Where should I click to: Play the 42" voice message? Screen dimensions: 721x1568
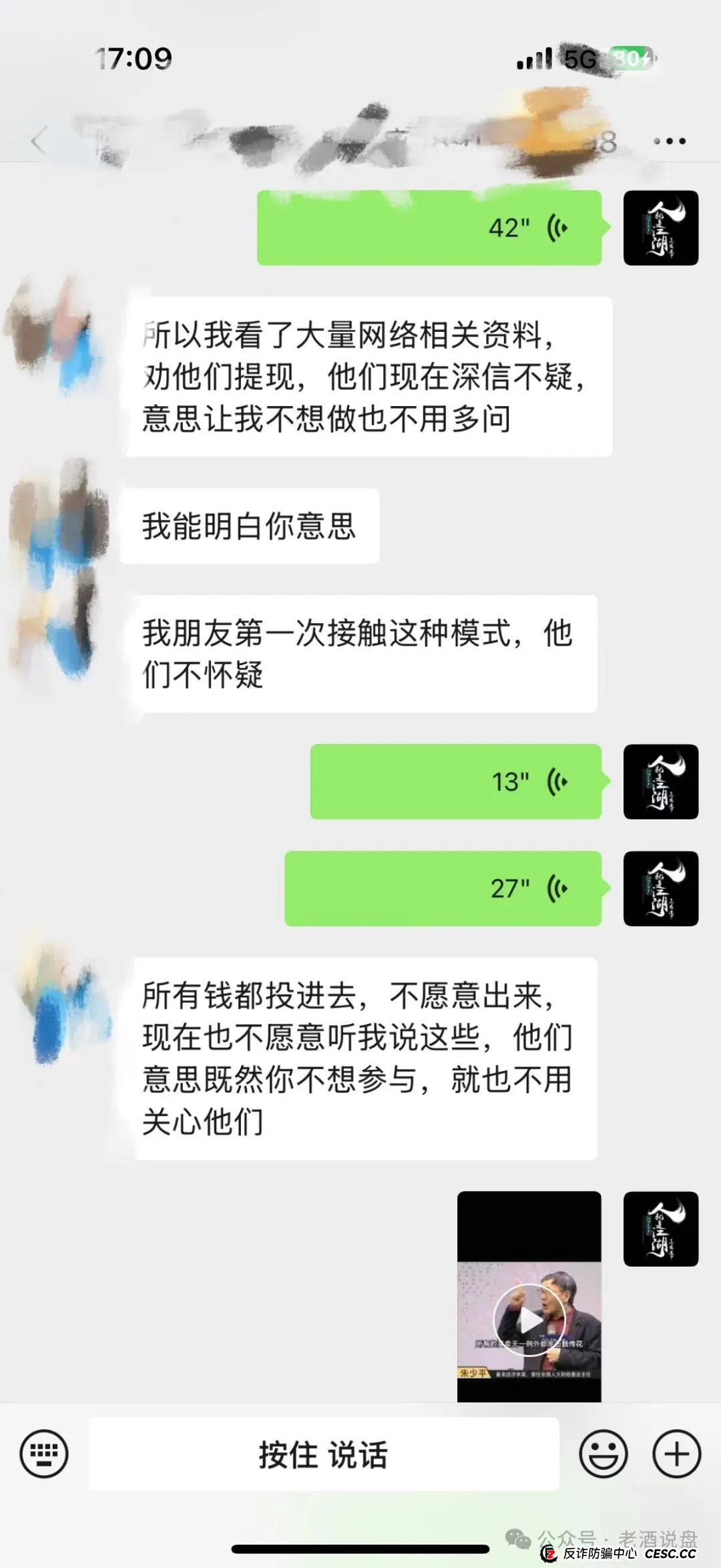[431, 227]
